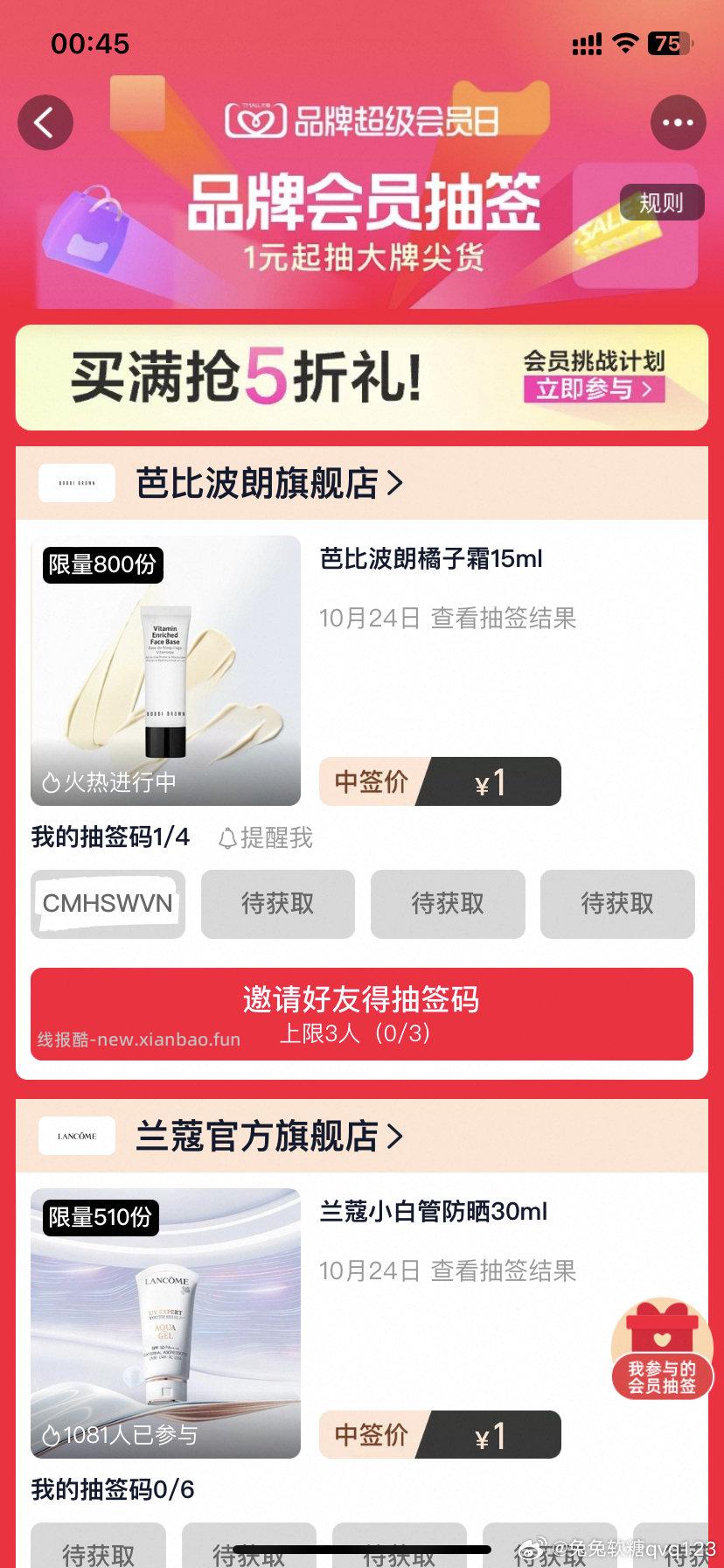Tap 规则 to view activity rules
724x1568 pixels.
(662, 202)
